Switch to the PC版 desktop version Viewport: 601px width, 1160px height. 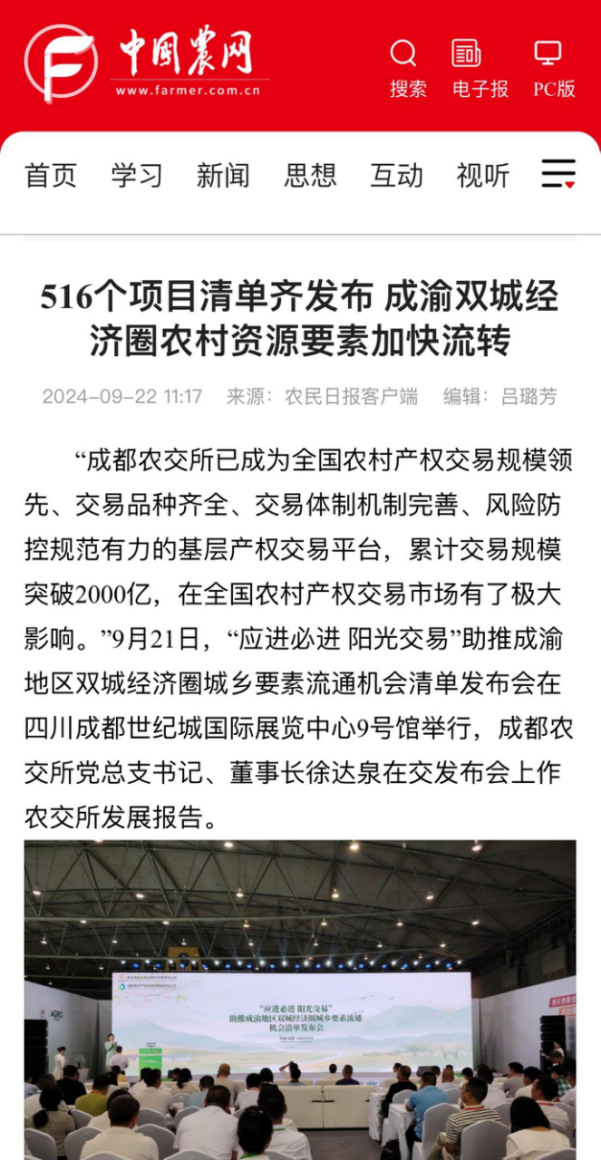coord(554,67)
